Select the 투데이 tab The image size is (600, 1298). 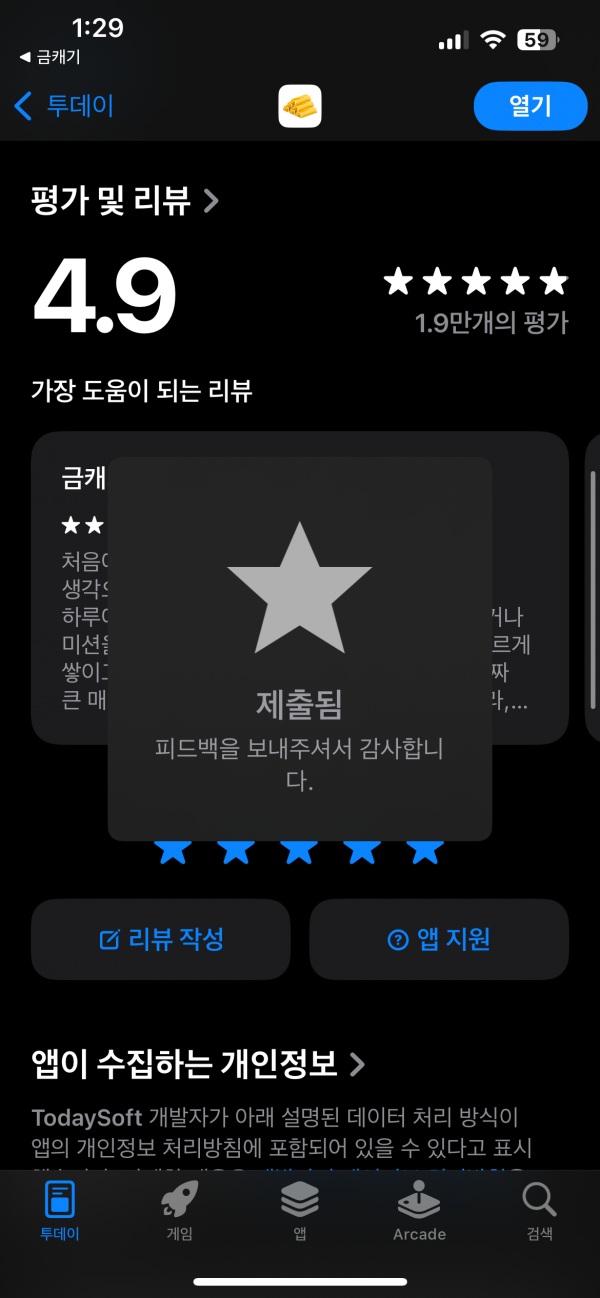click(60, 1211)
